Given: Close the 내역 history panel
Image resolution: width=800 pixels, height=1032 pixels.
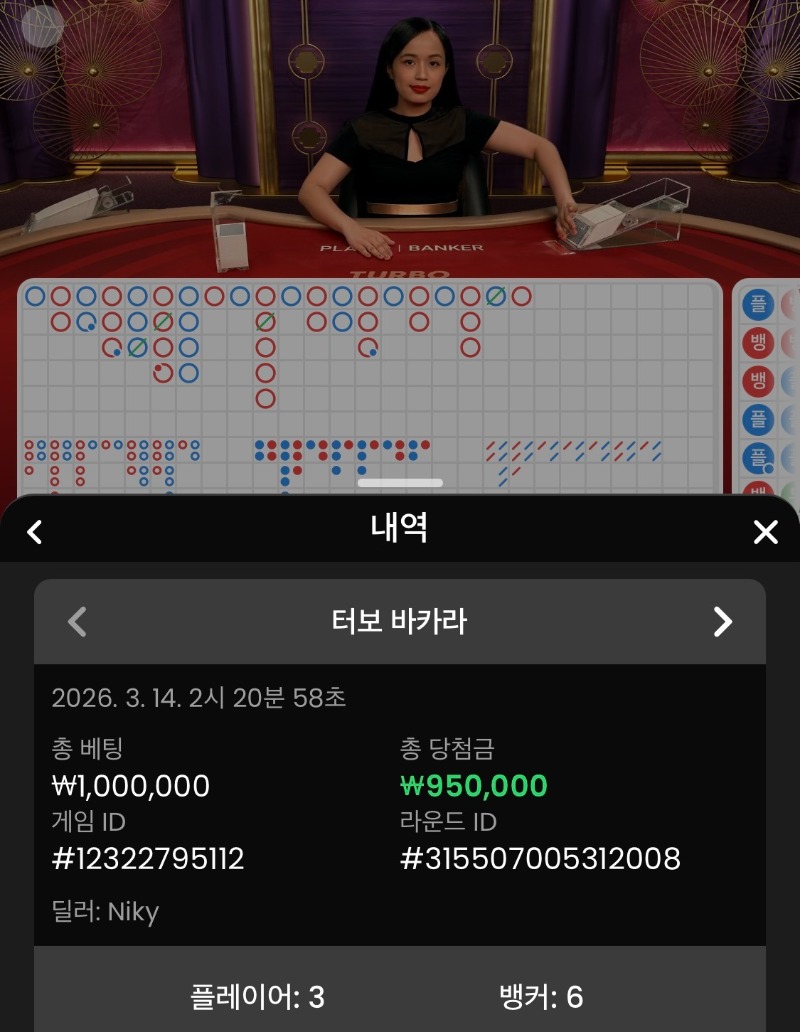Looking at the screenshot, I should pyautogui.click(x=765, y=531).
